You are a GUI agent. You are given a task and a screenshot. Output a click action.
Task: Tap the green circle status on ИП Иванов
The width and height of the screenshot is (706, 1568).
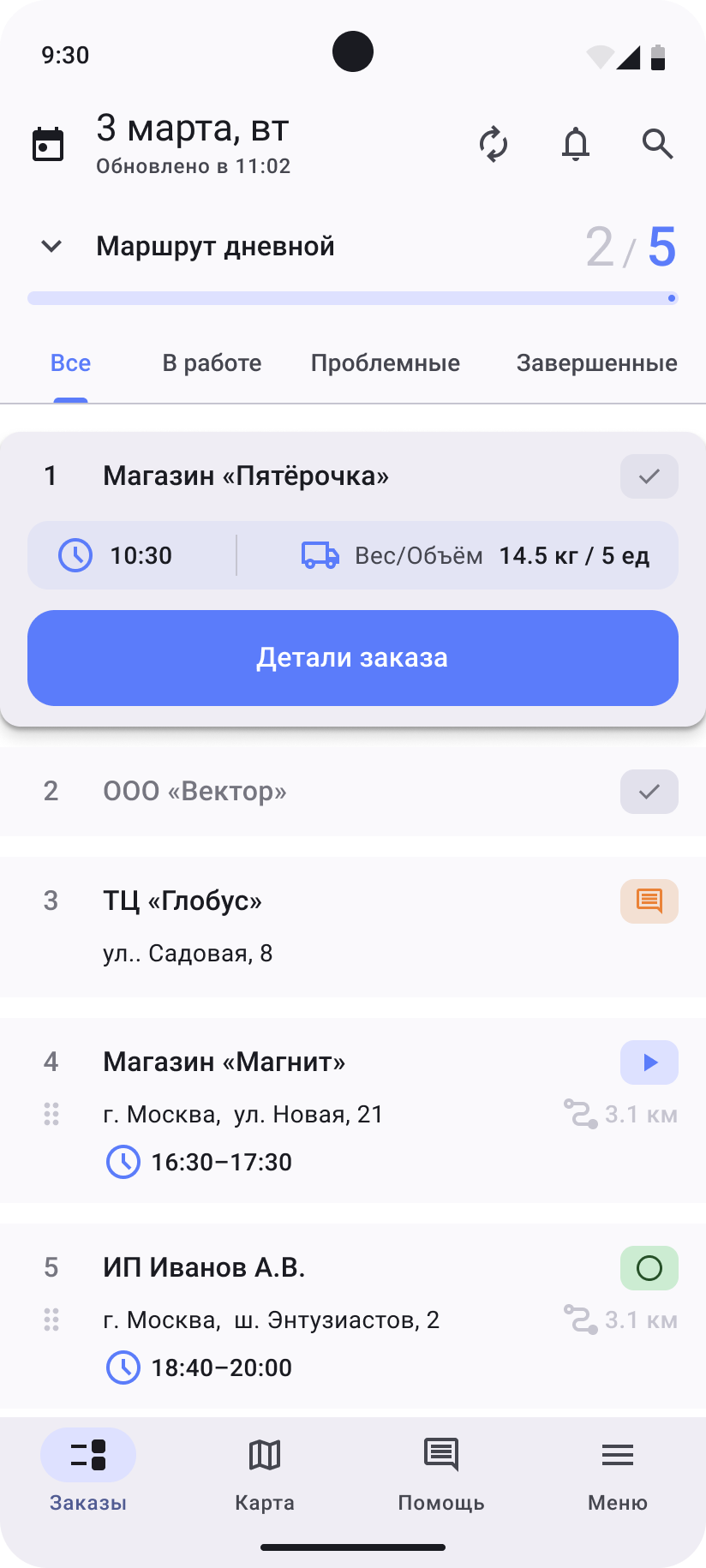coord(649,1267)
